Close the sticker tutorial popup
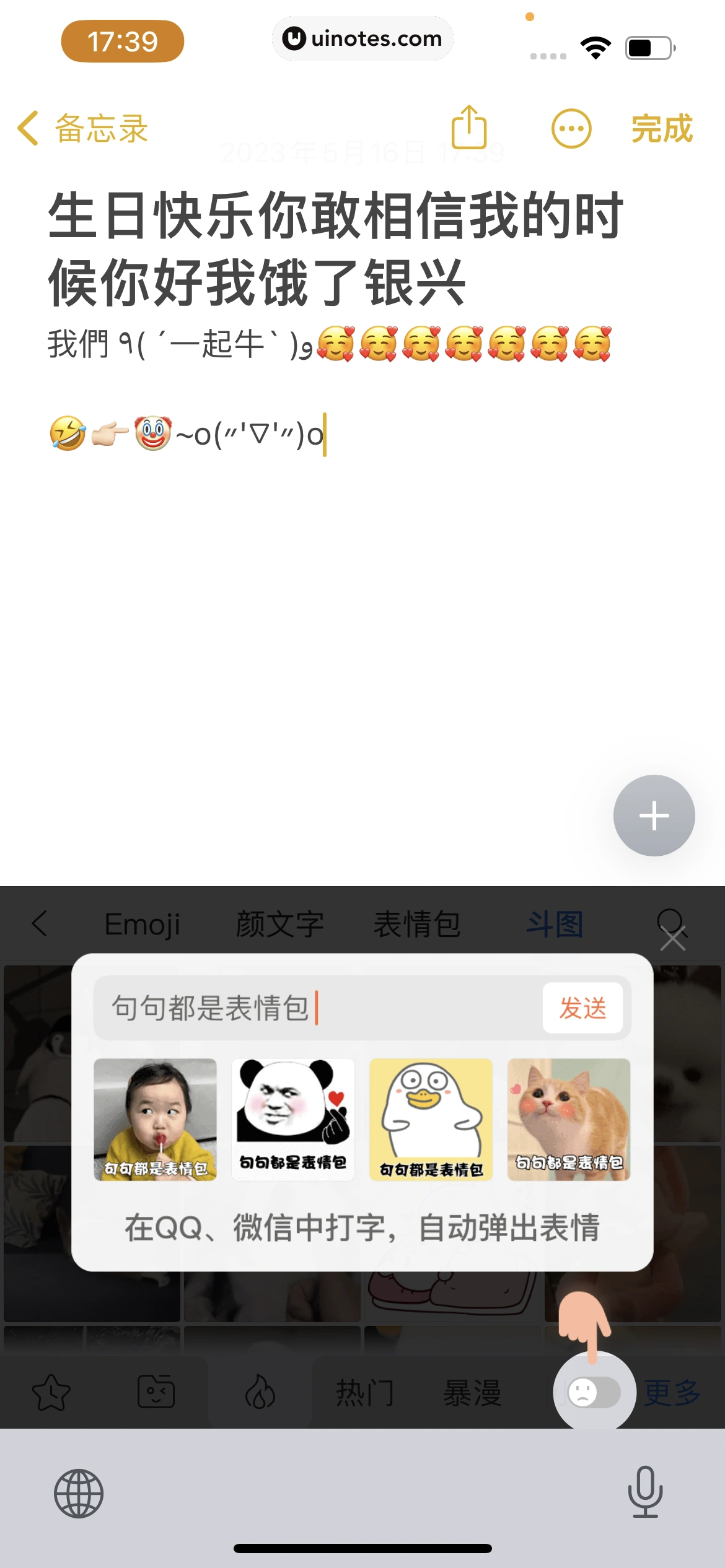This screenshot has height=1568, width=725. [x=673, y=938]
